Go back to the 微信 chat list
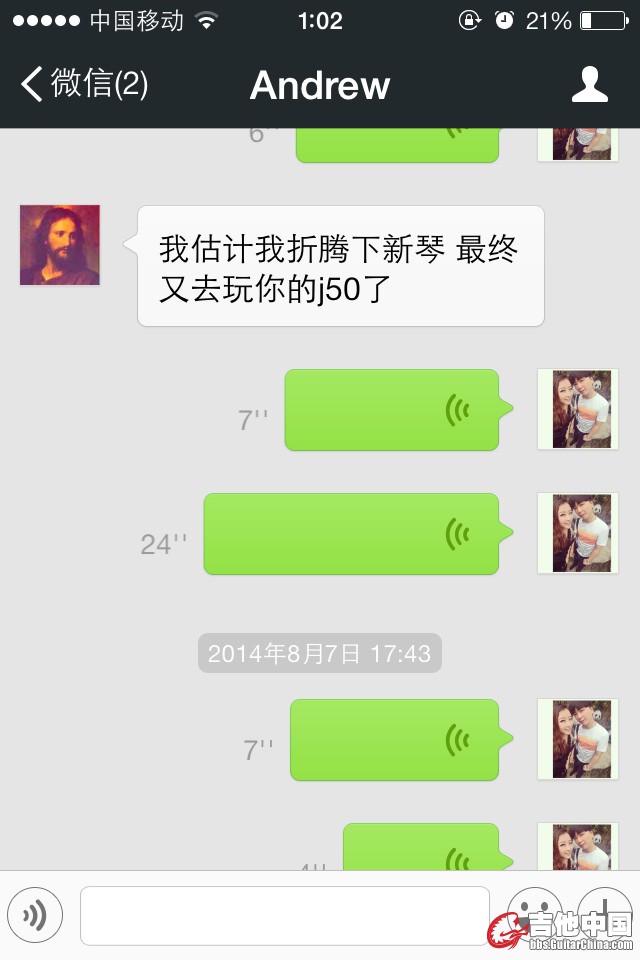640x960 pixels. click(85, 84)
